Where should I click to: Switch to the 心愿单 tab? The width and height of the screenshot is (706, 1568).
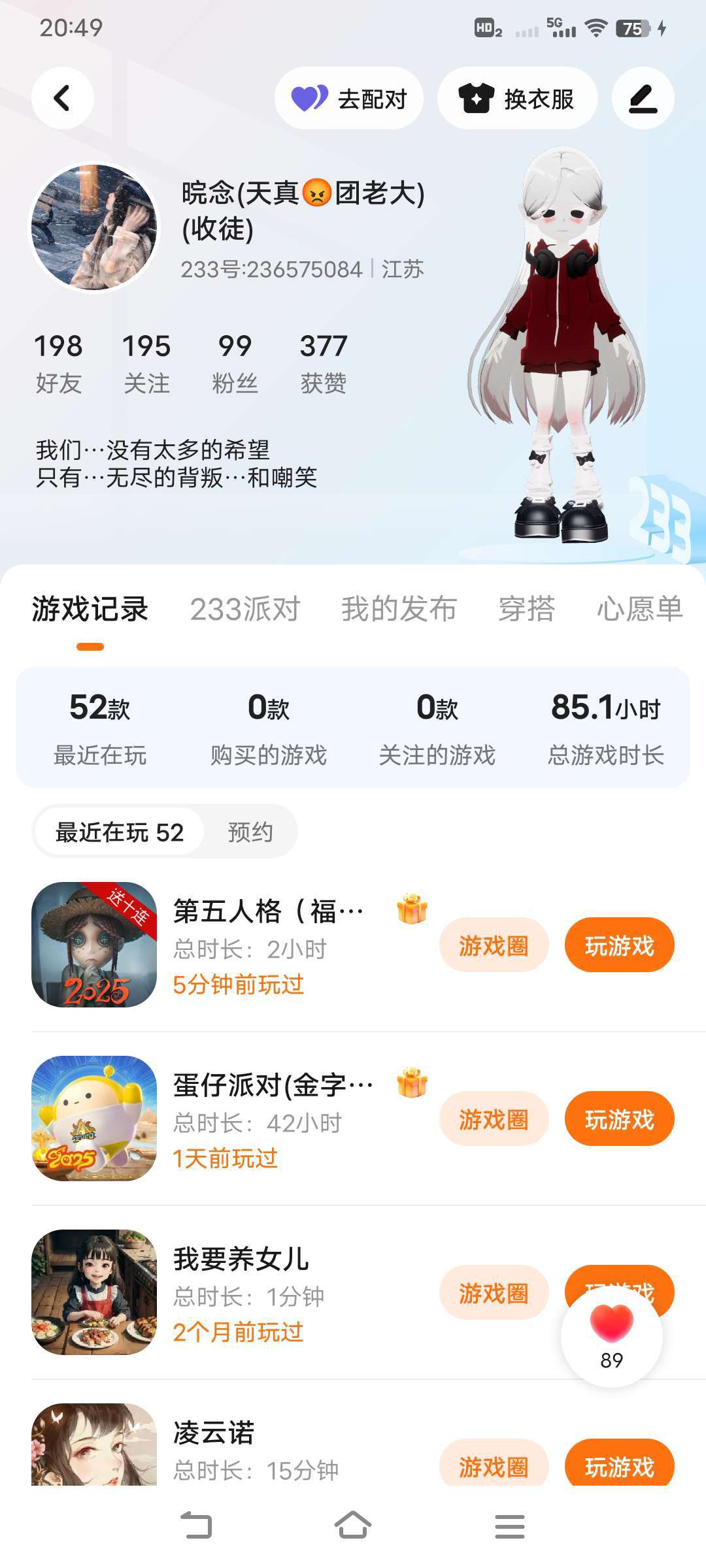pos(639,609)
